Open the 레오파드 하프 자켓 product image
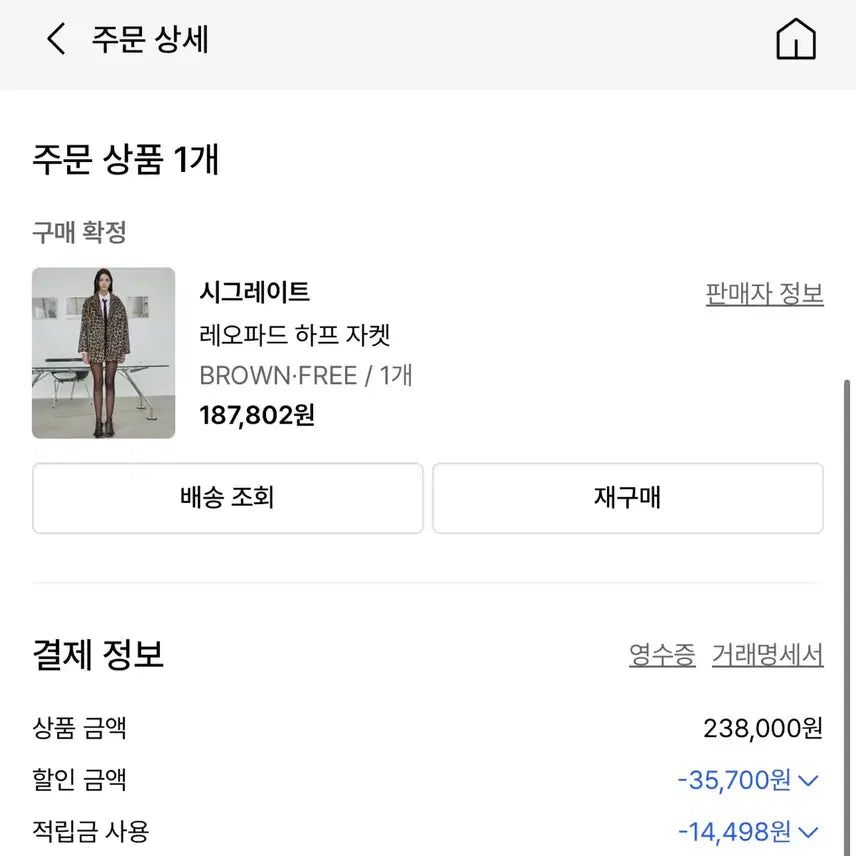The width and height of the screenshot is (856, 856). click(103, 353)
